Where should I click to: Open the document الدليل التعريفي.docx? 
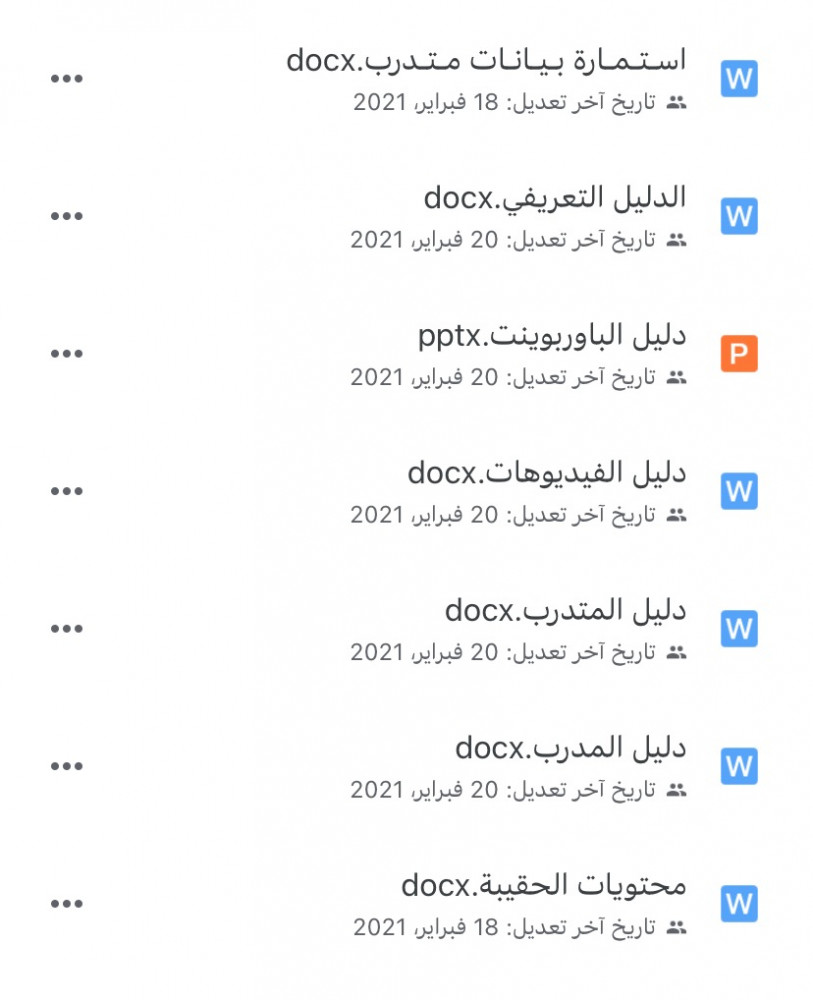pos(554,198)
